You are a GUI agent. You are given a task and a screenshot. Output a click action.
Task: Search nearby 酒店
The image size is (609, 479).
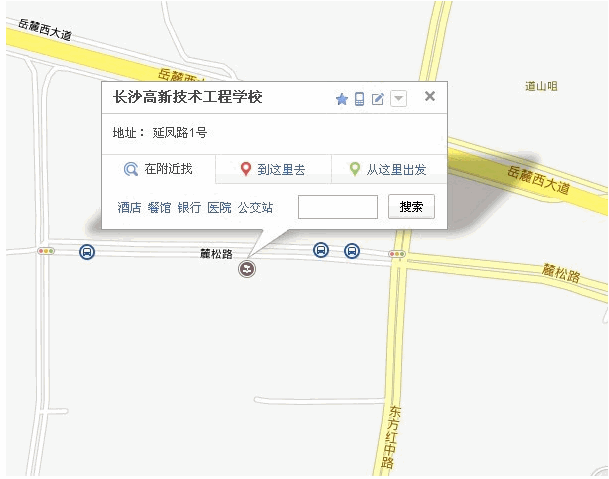(129, 208)
